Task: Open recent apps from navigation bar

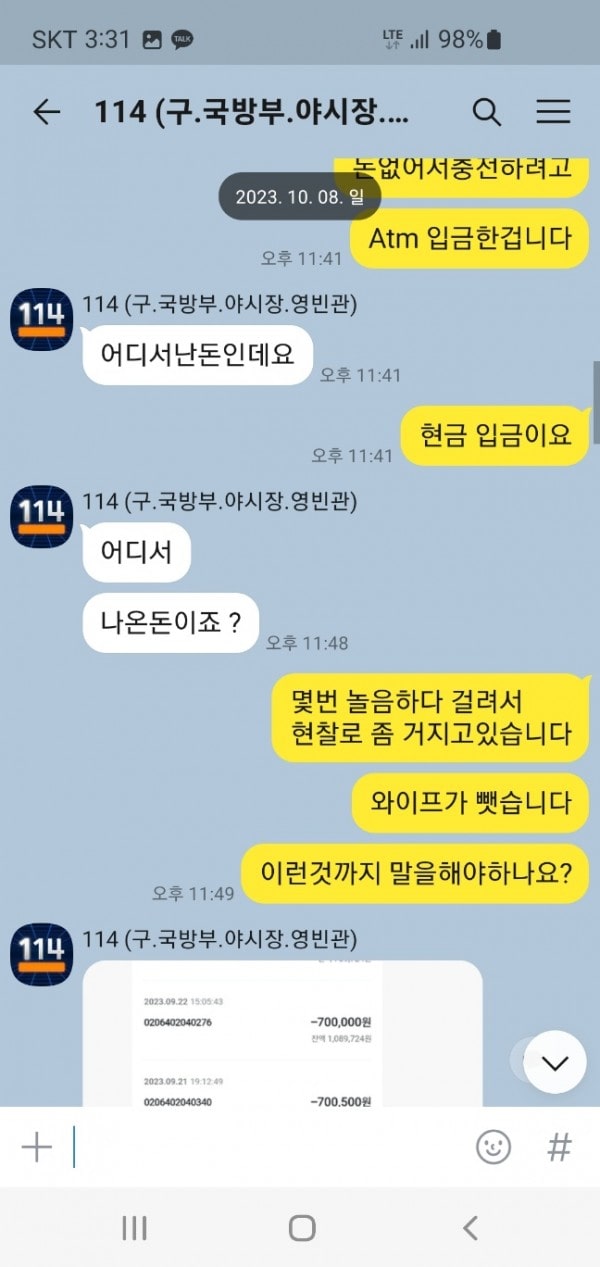Action: (x=134, y=1228)
